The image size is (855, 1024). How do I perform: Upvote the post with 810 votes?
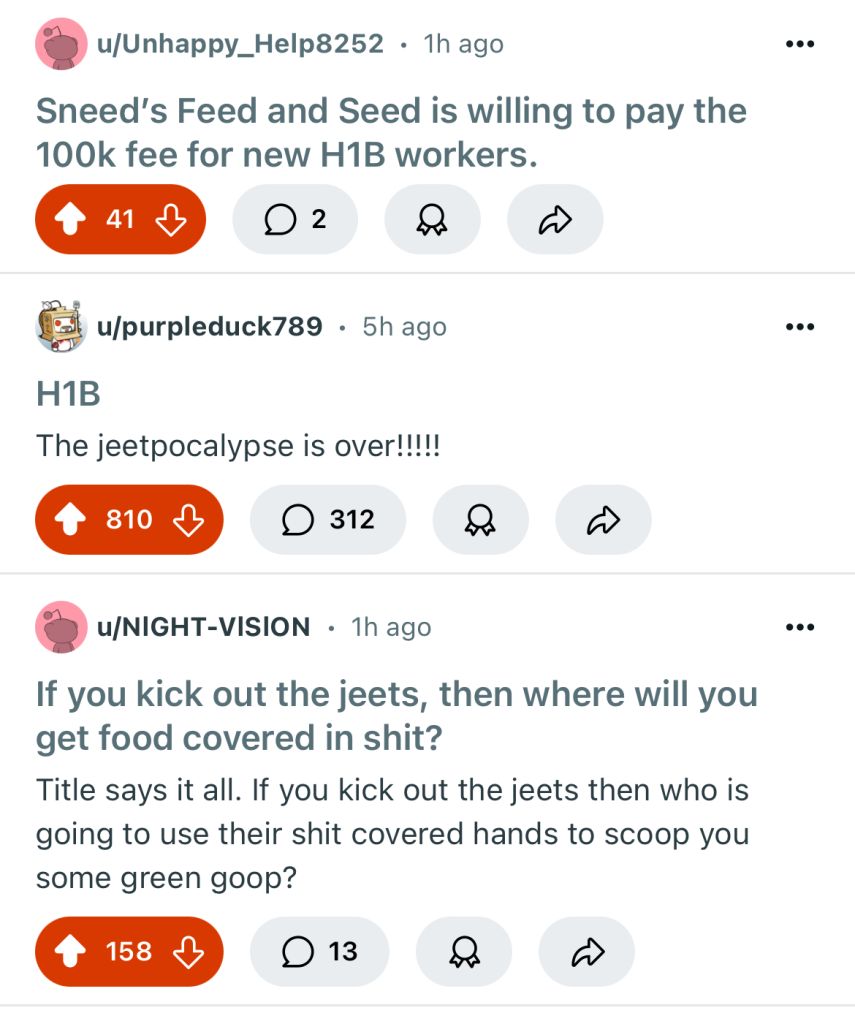point(70,520)
